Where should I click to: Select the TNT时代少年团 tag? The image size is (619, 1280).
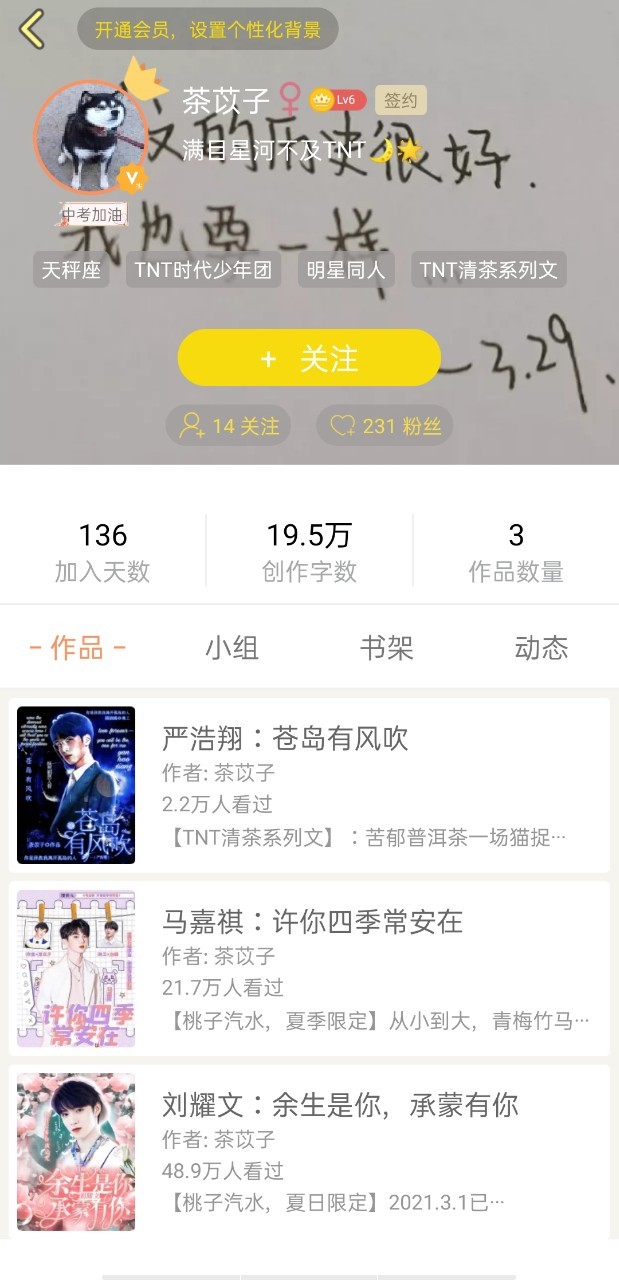click(203, 270)
